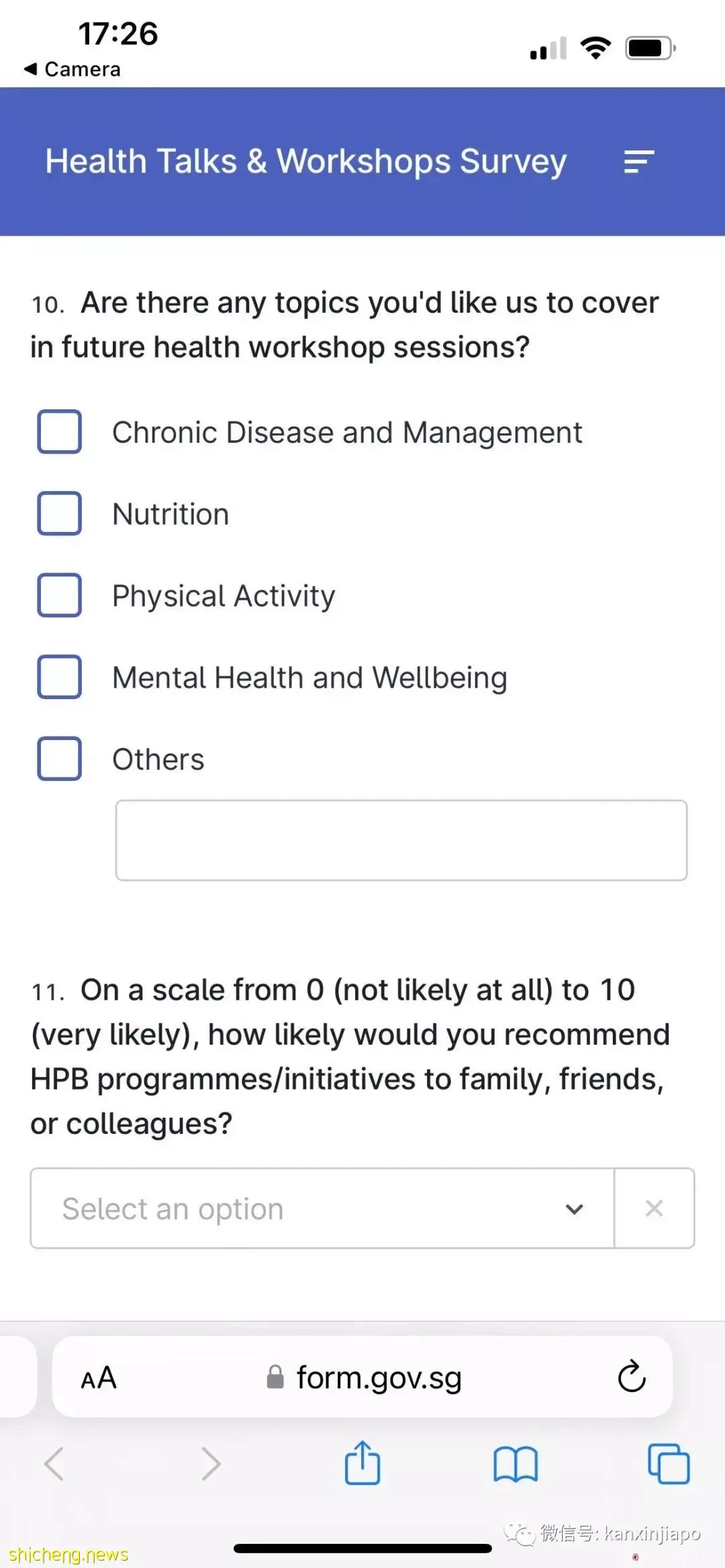This screenshot has height=1568, width=725.
Task: Tick the Physical Activity option
Action: 60,595
